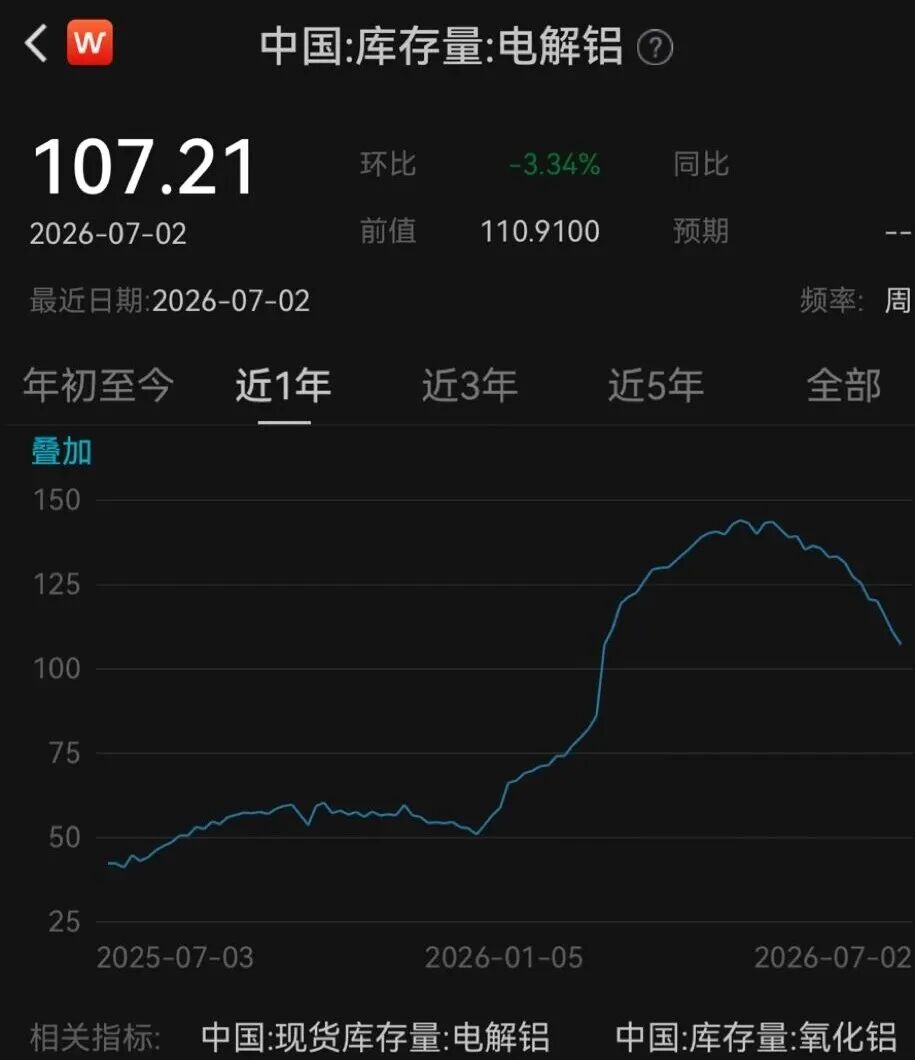Show the 近5年 range
Image resolution: width=915 pixels, height=1060 pixels.
coord(656,385)
